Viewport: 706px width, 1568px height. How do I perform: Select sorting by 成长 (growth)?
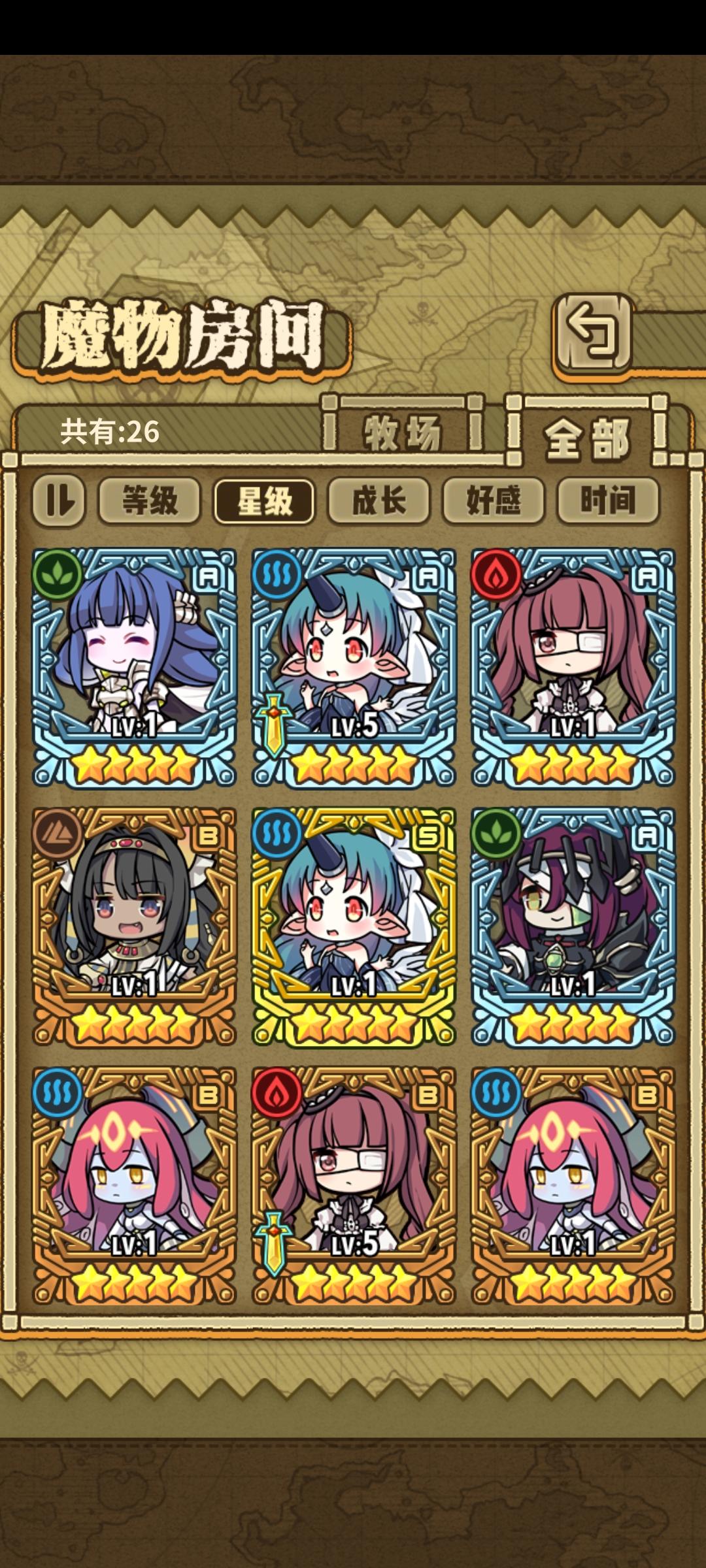[x=380, y=500]
